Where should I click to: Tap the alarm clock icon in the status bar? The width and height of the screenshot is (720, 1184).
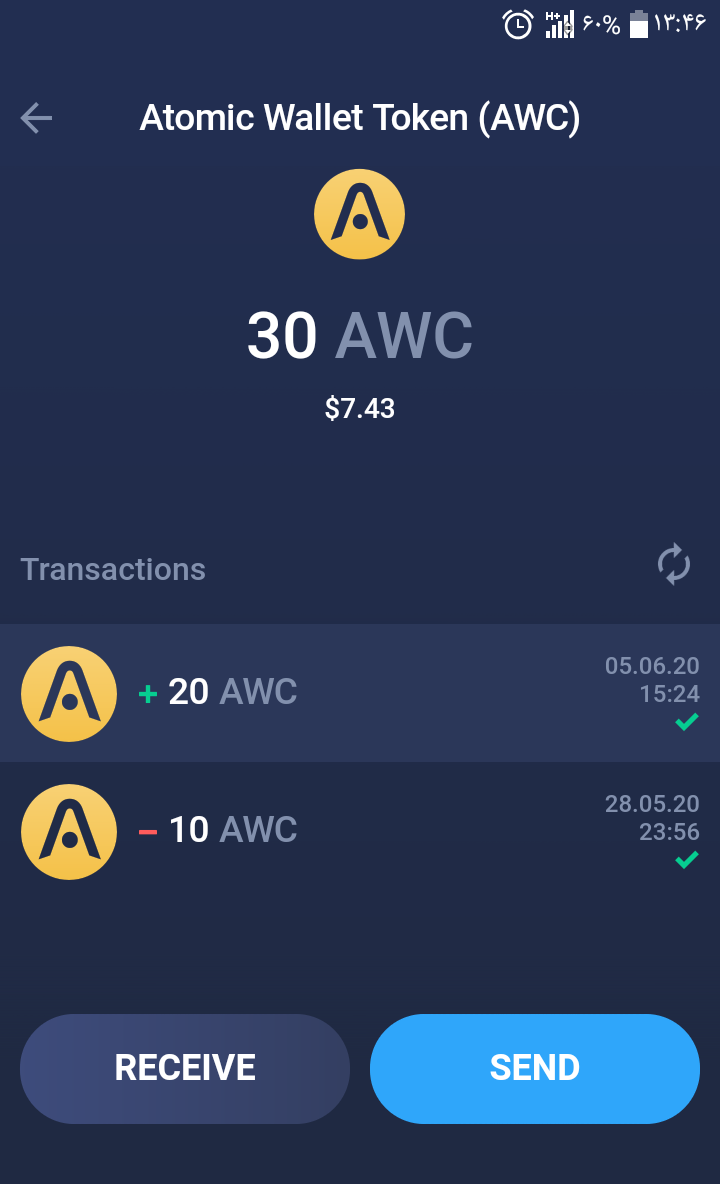(516, 26)
